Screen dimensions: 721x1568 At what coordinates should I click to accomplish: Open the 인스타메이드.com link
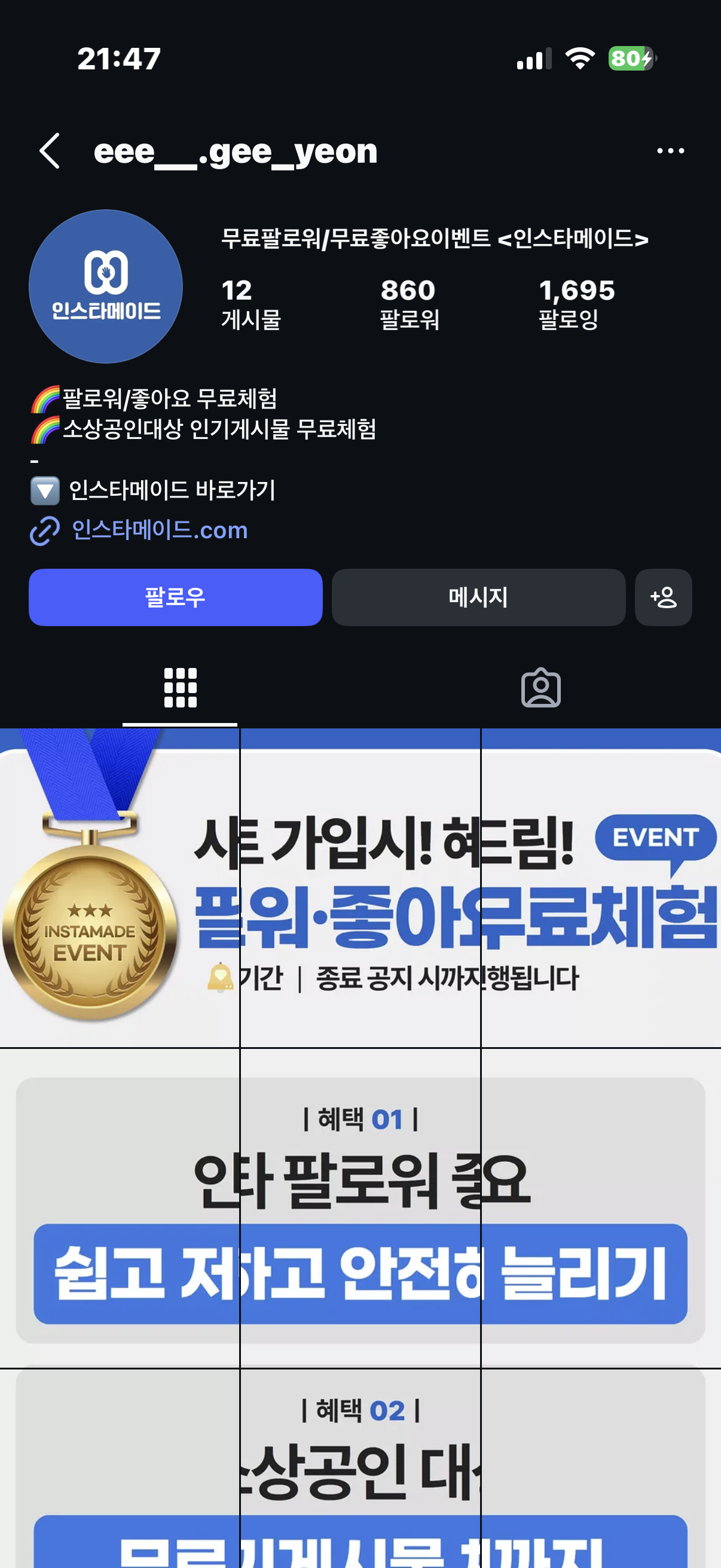pos(160,530)
